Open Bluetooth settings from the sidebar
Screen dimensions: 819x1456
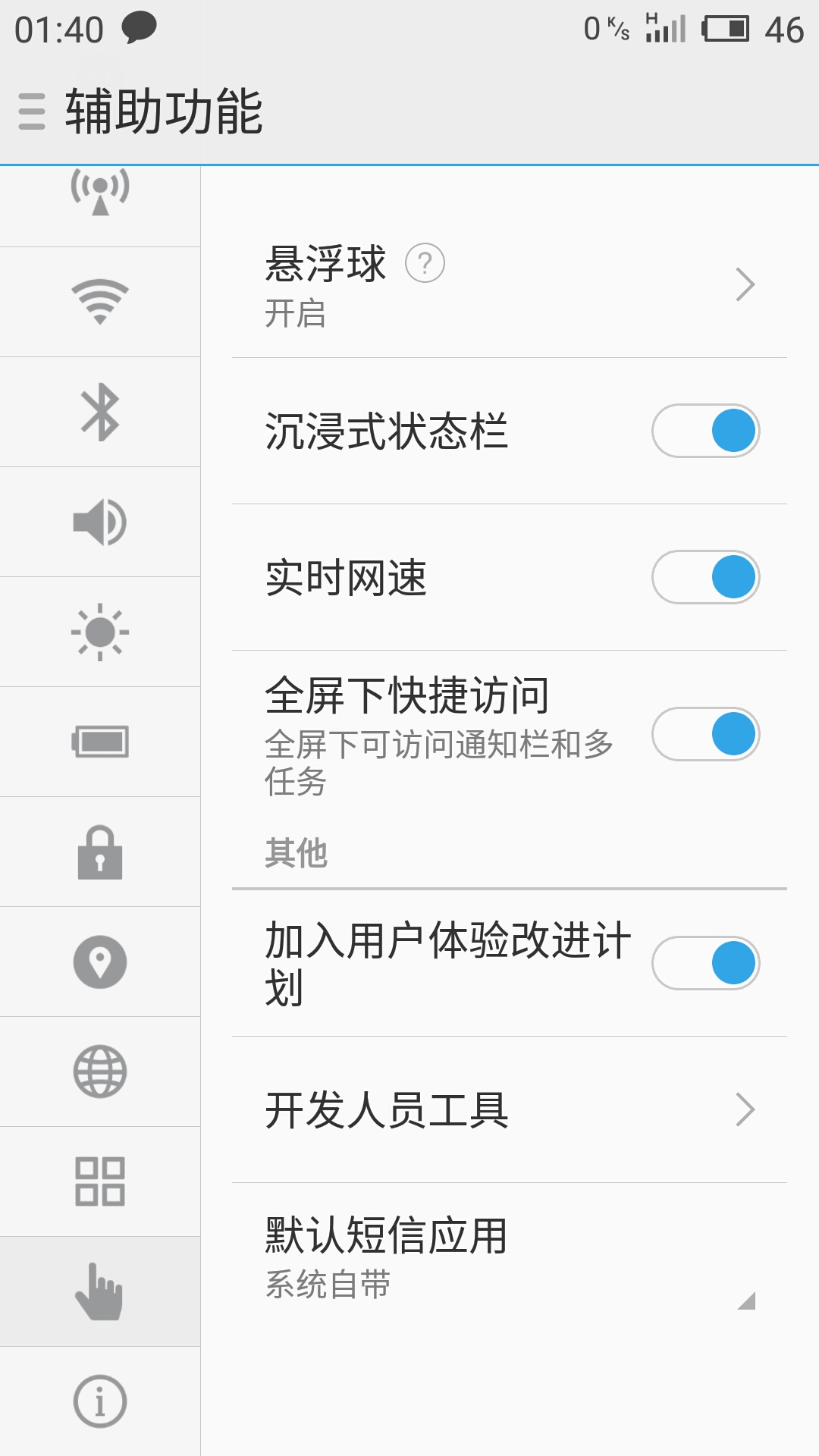click(x=101, y=412)
